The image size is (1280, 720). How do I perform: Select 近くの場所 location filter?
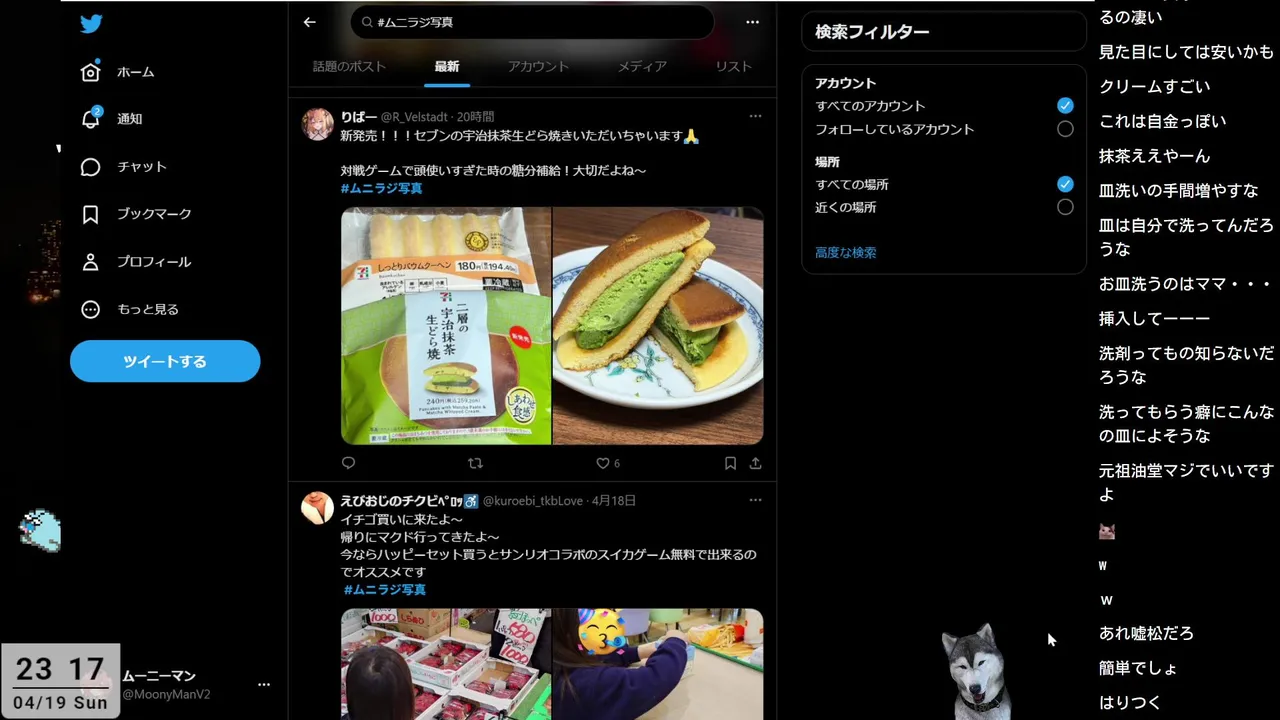tap(1065, 207)
